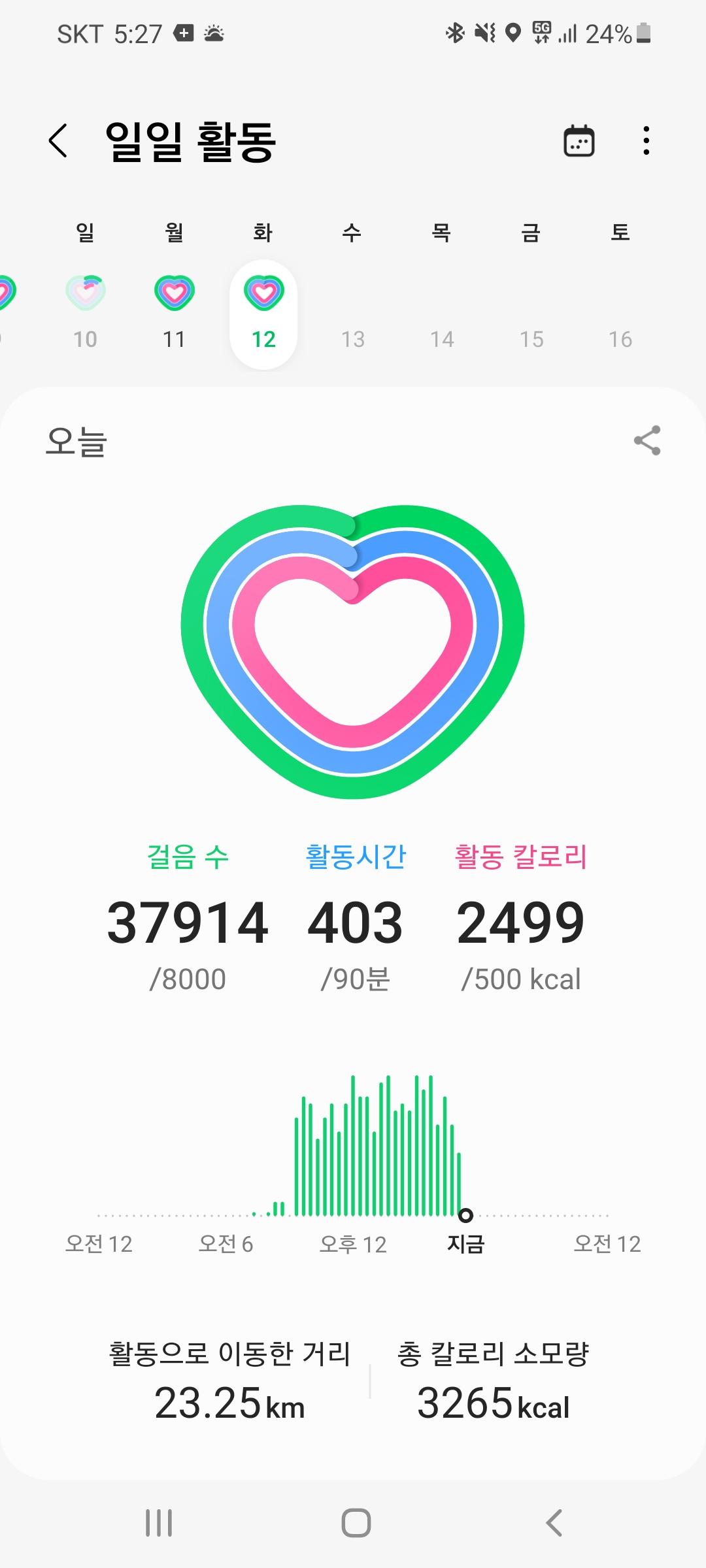This screenshot has height=1568, width=706.
Task: Select Monday the 11th
Action: pyautogui.click(x=175, y=312)
